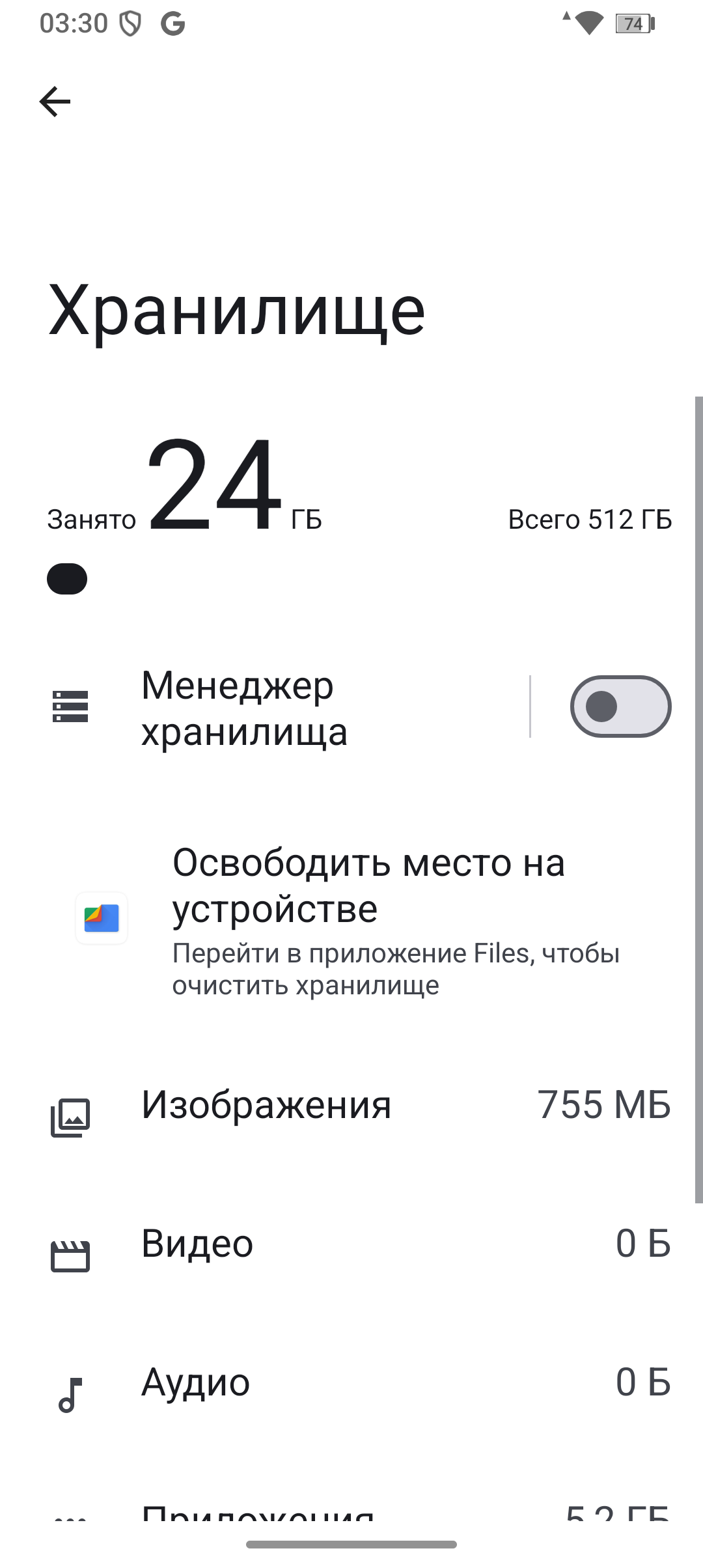This screenshot has height=1568, width=703.
Task: Open the Изображения storage category
Action: pos(351,1106)
